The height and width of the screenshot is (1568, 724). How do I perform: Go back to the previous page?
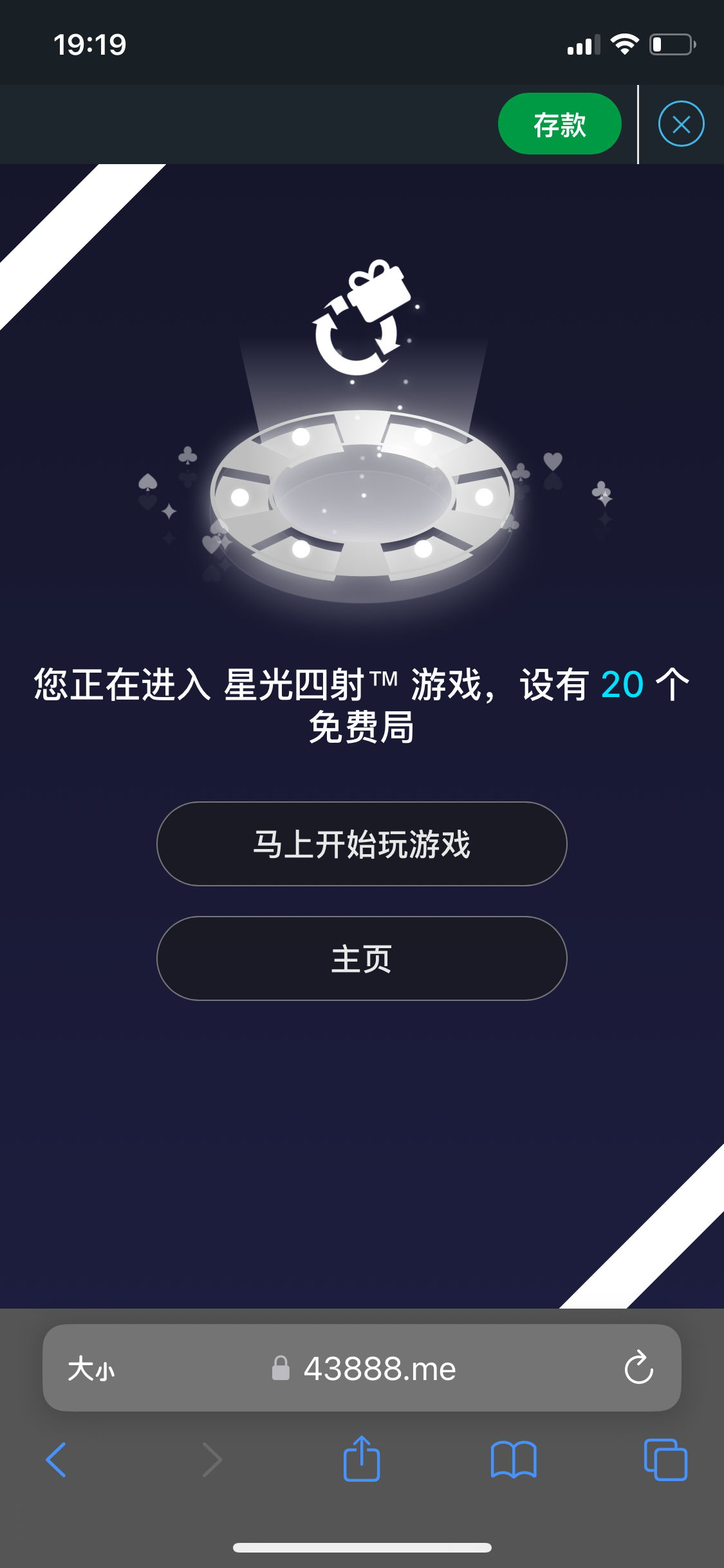[57, 1460]
